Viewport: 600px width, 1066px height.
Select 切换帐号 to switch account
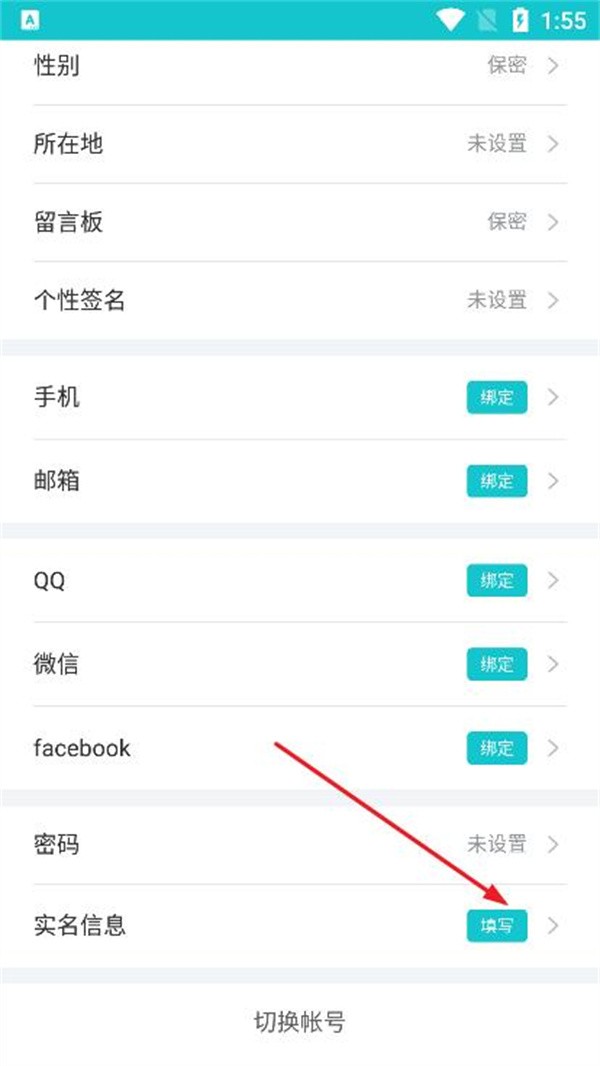pos(300,1022)
